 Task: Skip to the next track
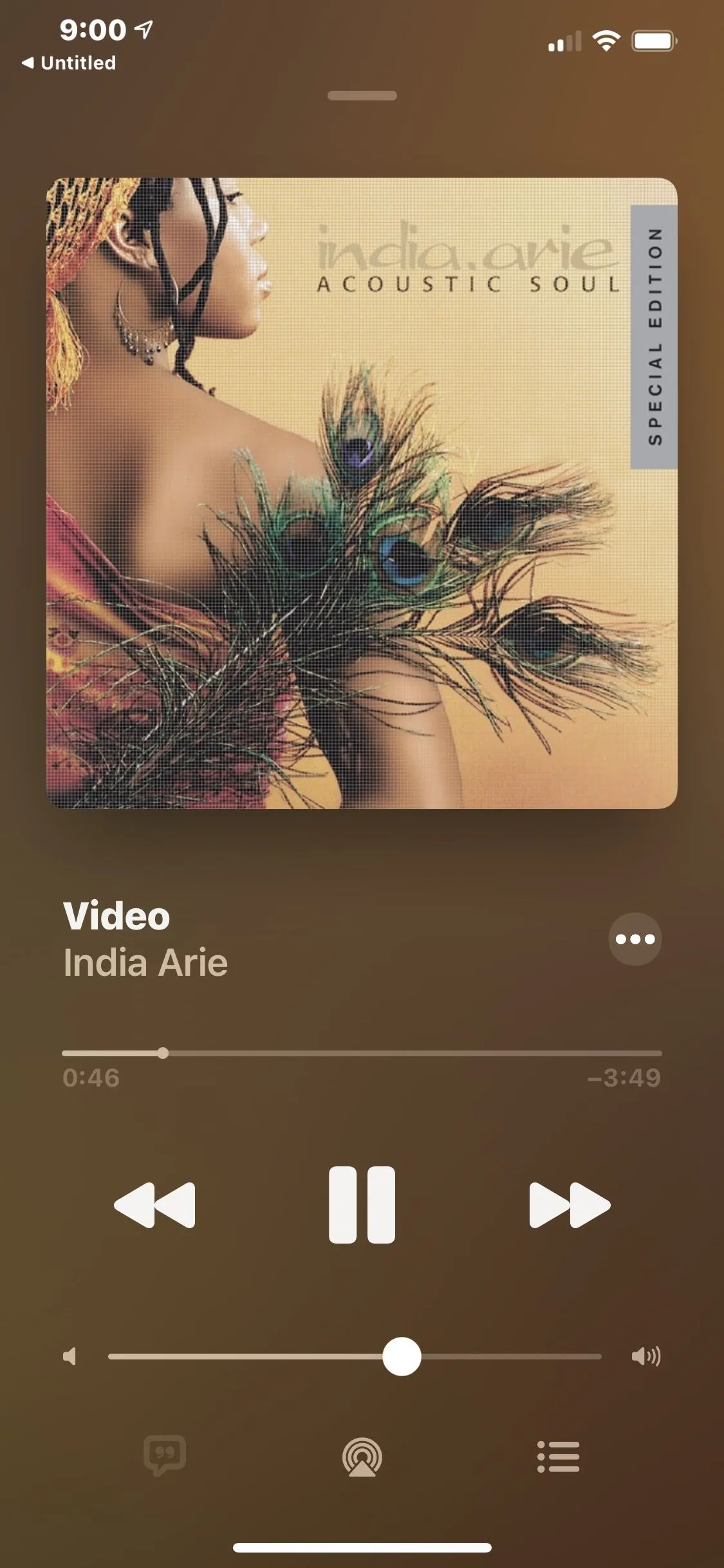(569, 1204)
